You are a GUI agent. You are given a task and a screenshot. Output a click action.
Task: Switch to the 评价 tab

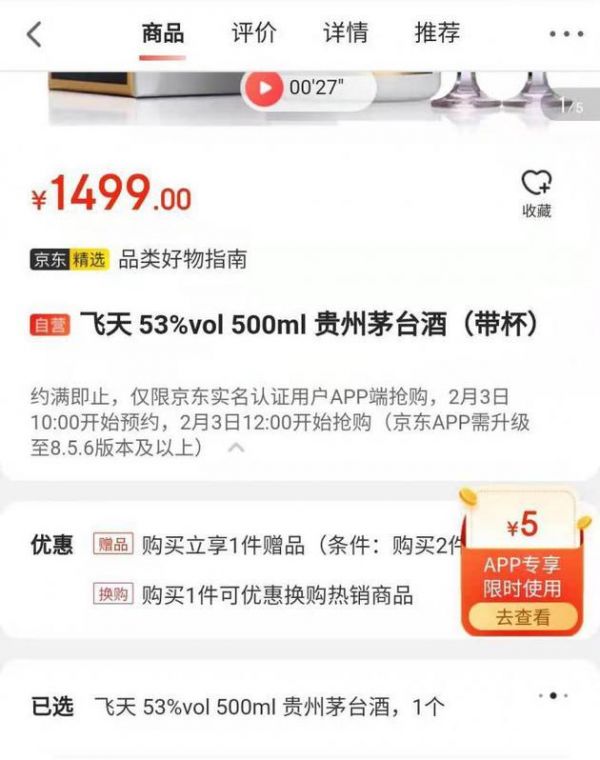(254, 33)
